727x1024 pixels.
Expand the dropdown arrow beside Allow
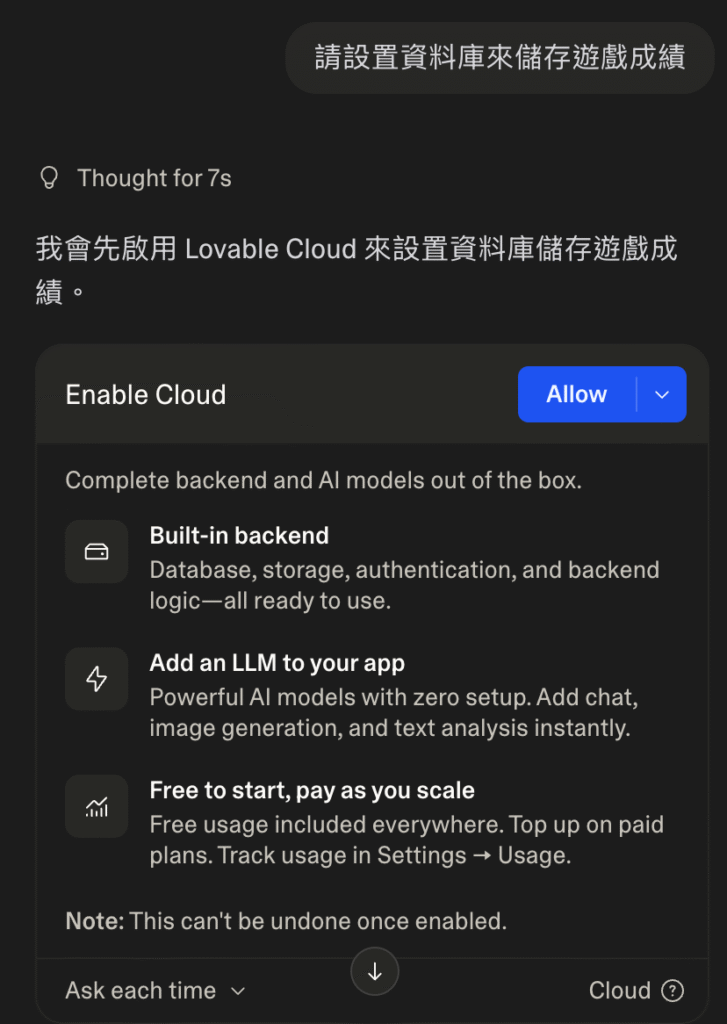click(x=662, y=394)
